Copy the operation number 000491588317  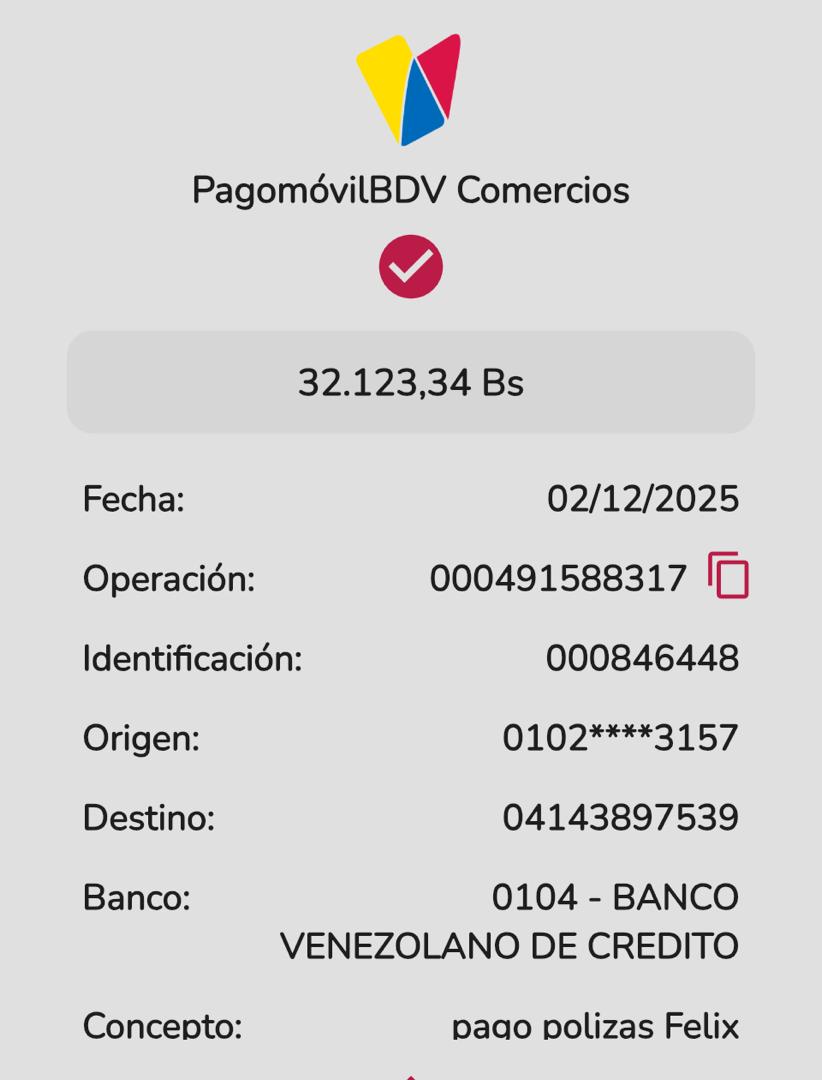(728, 576)
